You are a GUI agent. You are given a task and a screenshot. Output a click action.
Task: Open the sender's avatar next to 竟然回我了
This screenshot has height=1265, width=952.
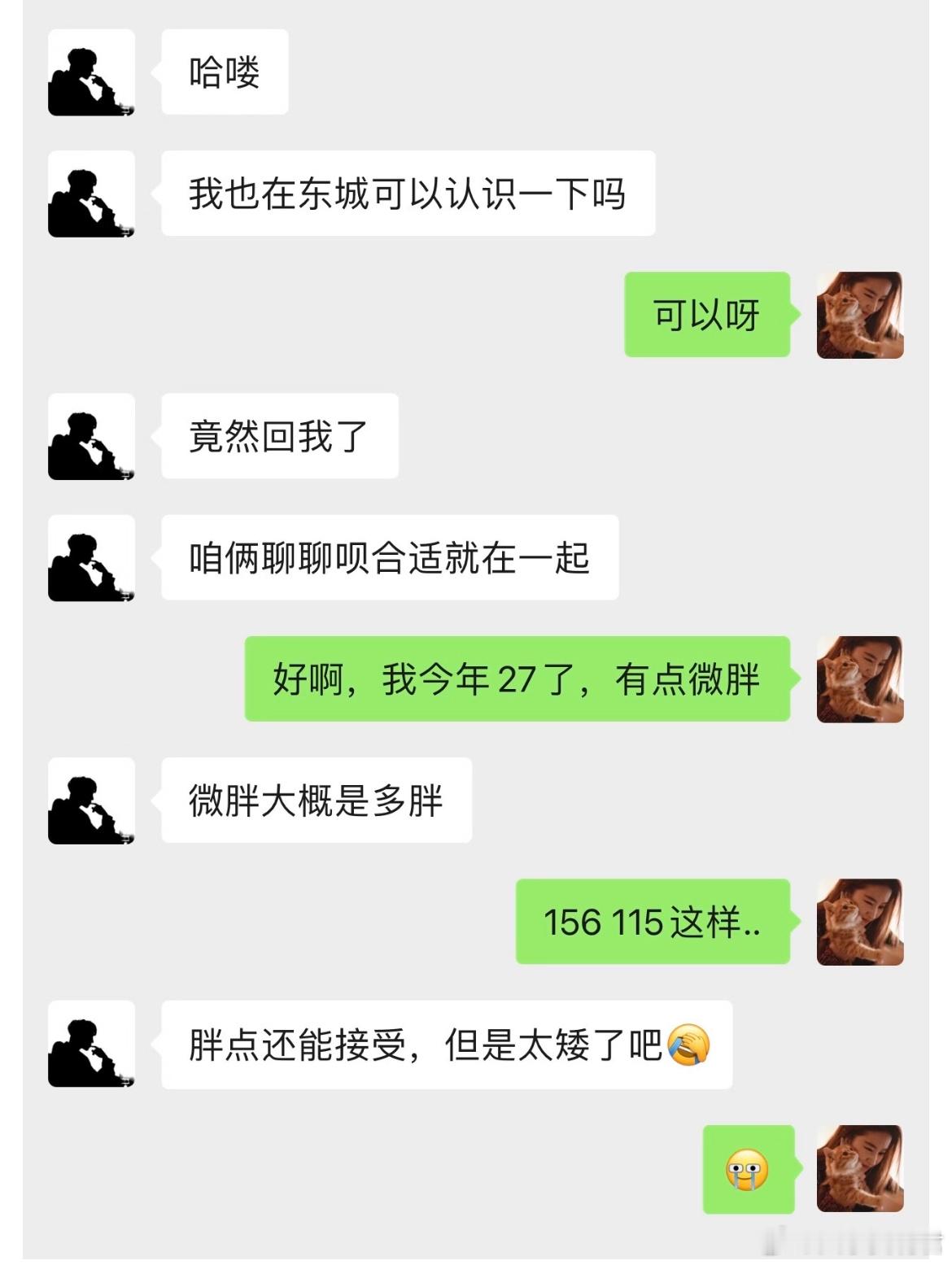click(91, 436)
